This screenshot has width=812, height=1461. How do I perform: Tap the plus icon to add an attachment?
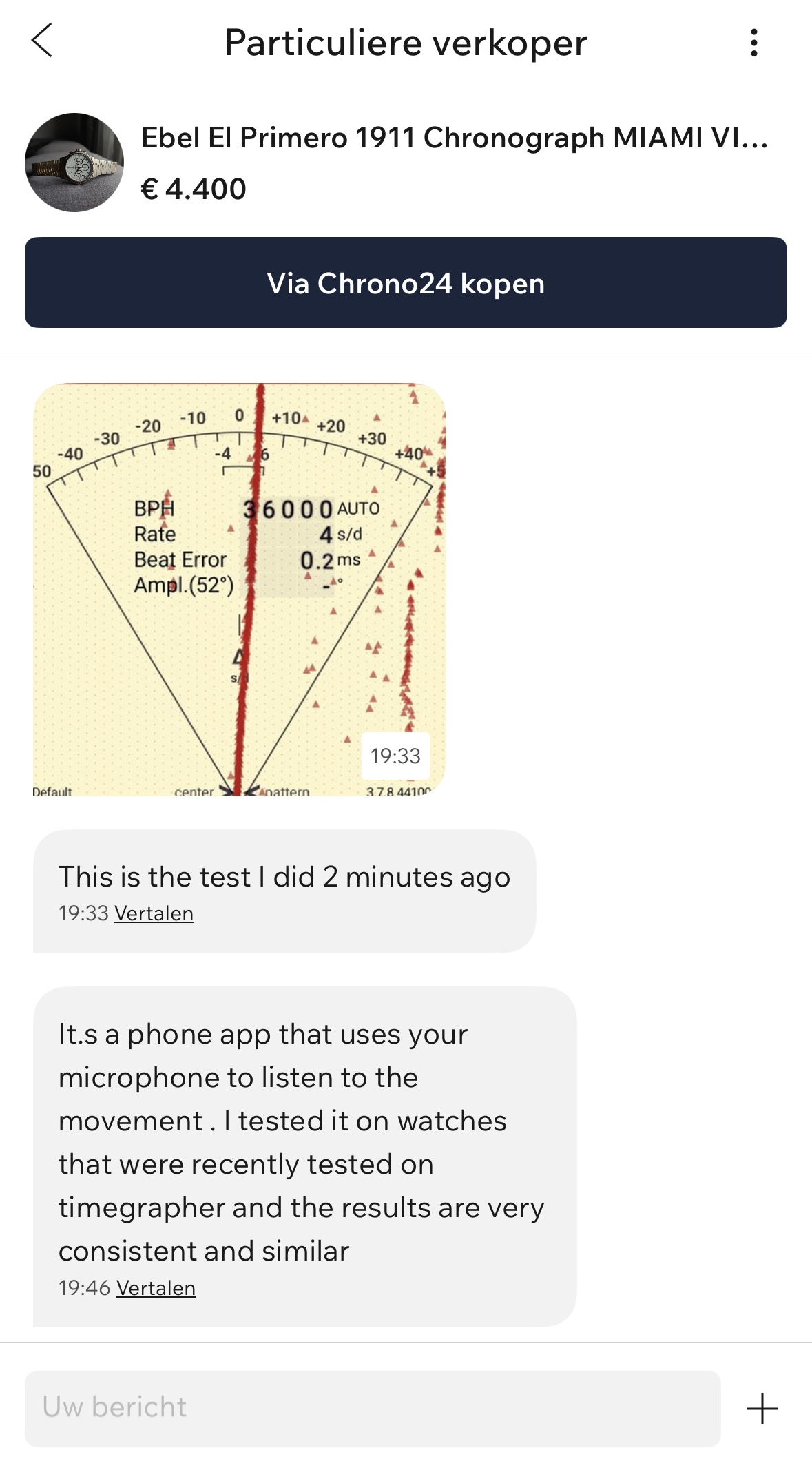coord(762,1409)
